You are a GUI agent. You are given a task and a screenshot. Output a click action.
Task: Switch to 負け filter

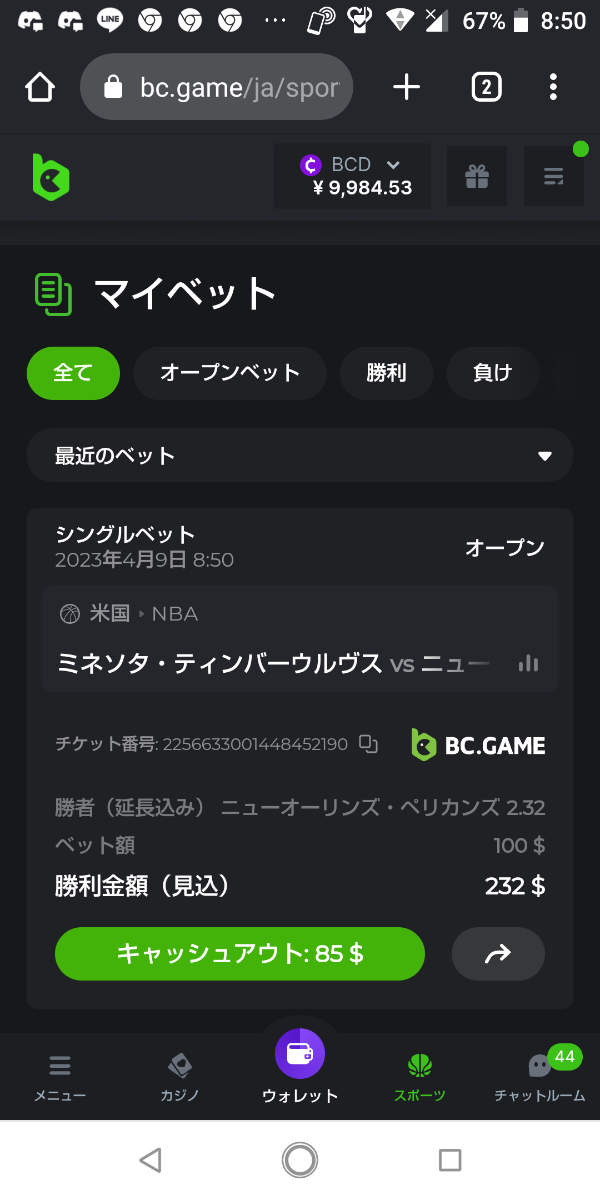click(x=492, y=373)
